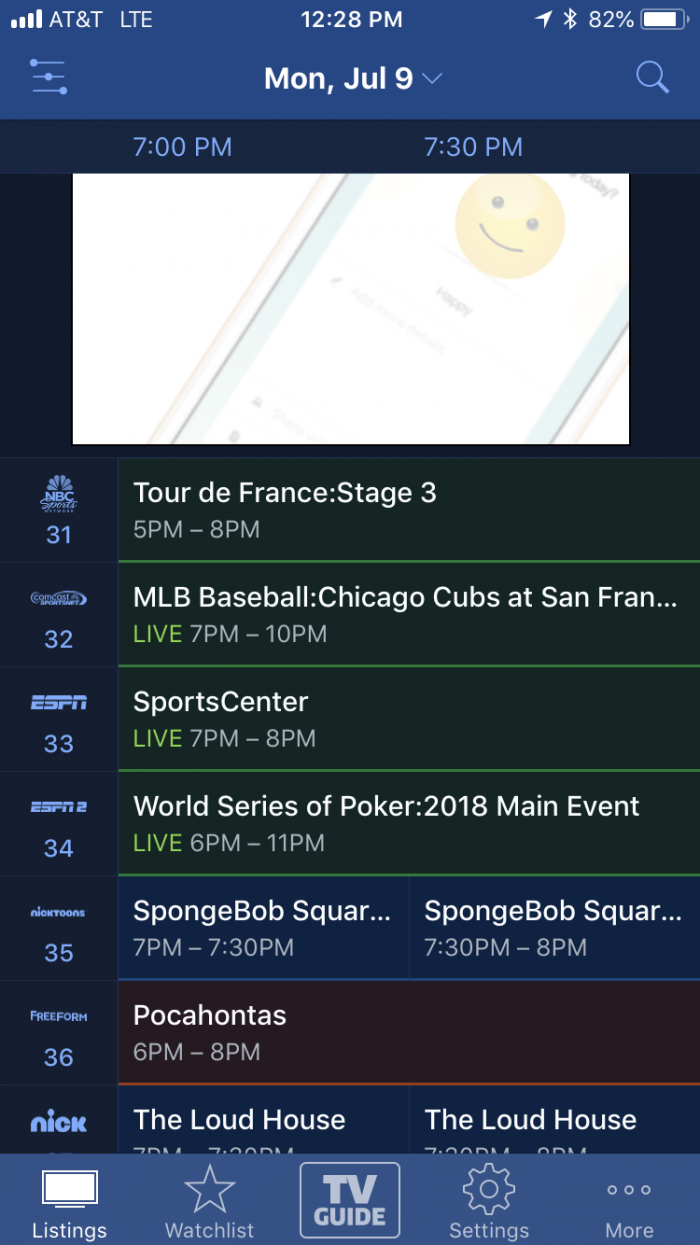Image resolution: width=700 pixels, height=1245 pixels.
Task: Open Tour de France:Stage 3 listing
Action: pos(409,510)
